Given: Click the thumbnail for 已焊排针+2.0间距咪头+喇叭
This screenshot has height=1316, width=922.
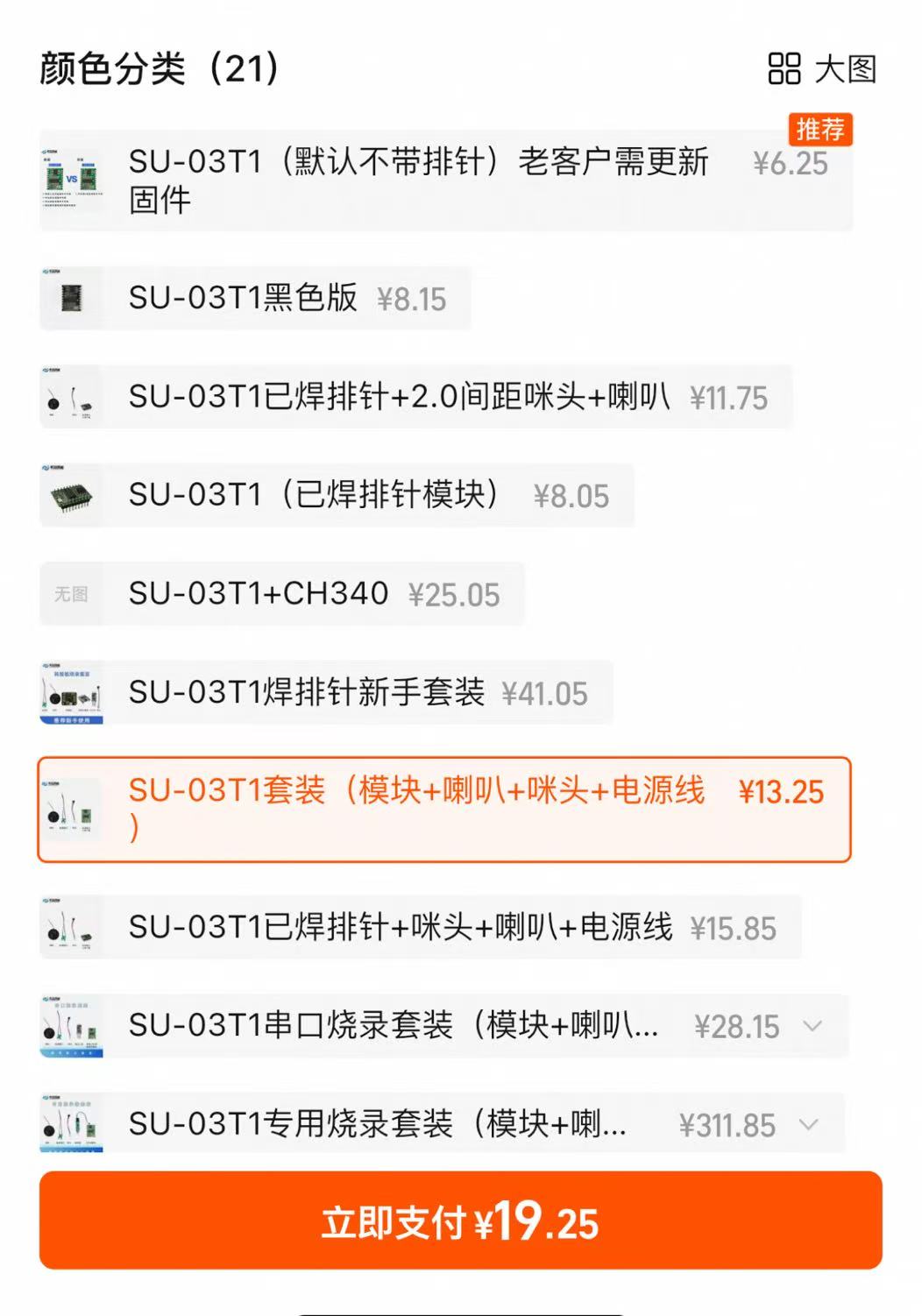Looking at the screenshot, I should click(x=72, y=397).
